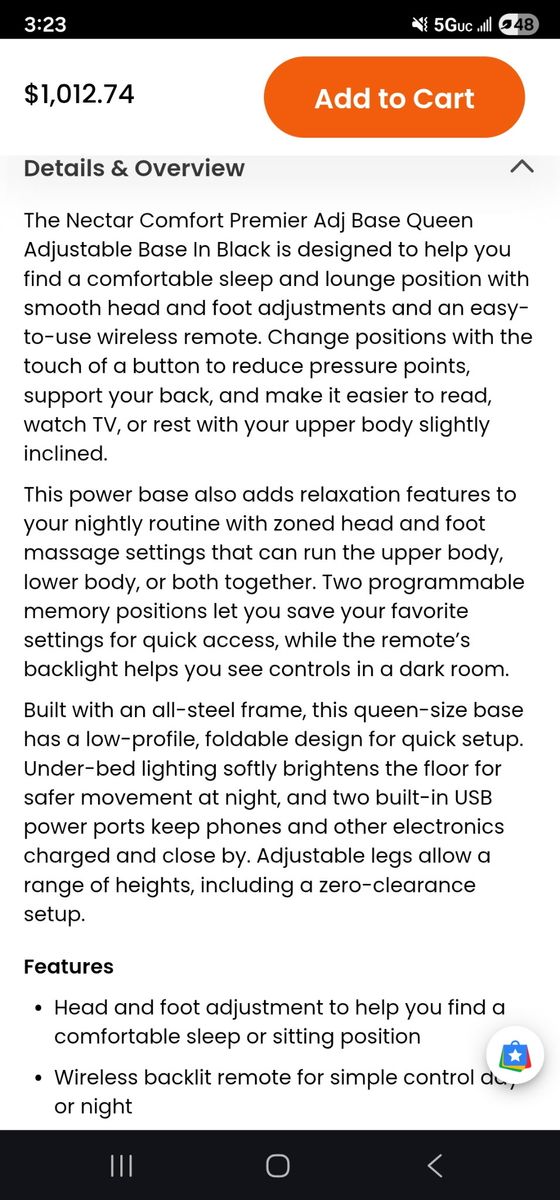The image size is (560, 1200).
Task: Add the adjustable base to cart
Action: pos(394,98)
